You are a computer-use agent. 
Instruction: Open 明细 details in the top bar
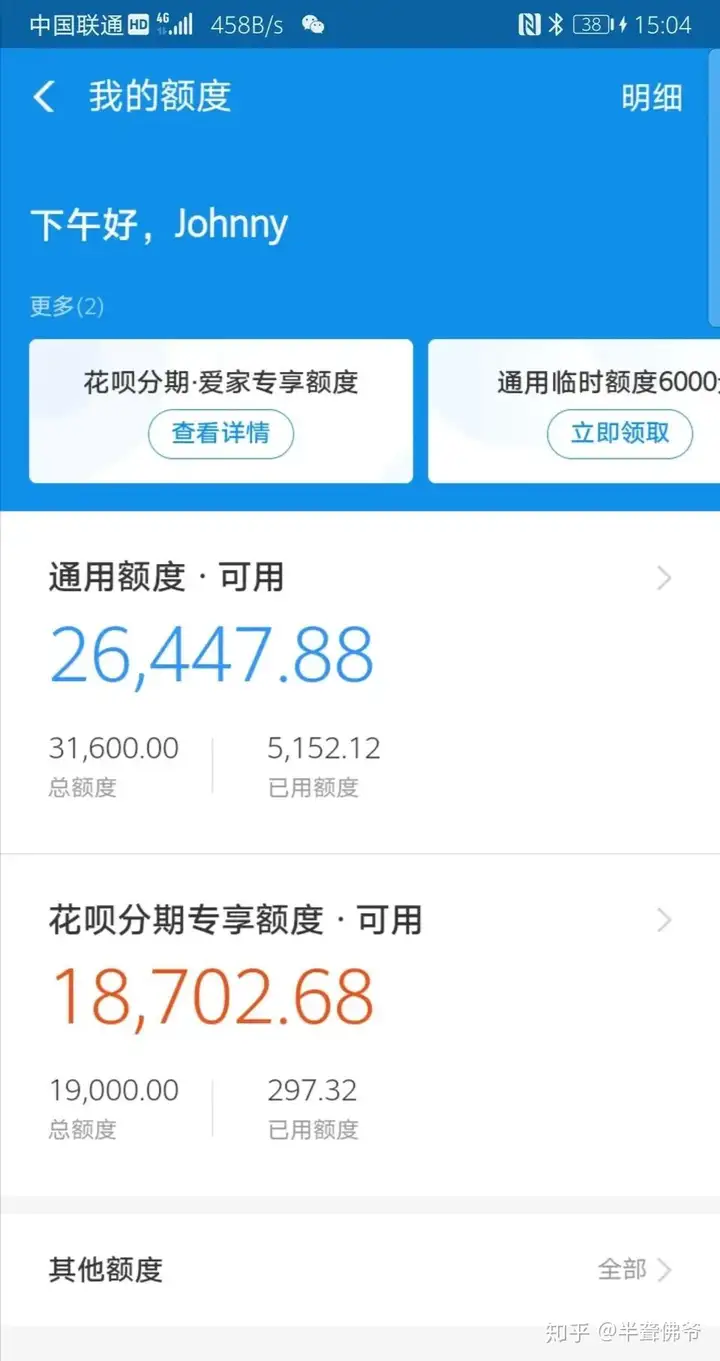652,97
